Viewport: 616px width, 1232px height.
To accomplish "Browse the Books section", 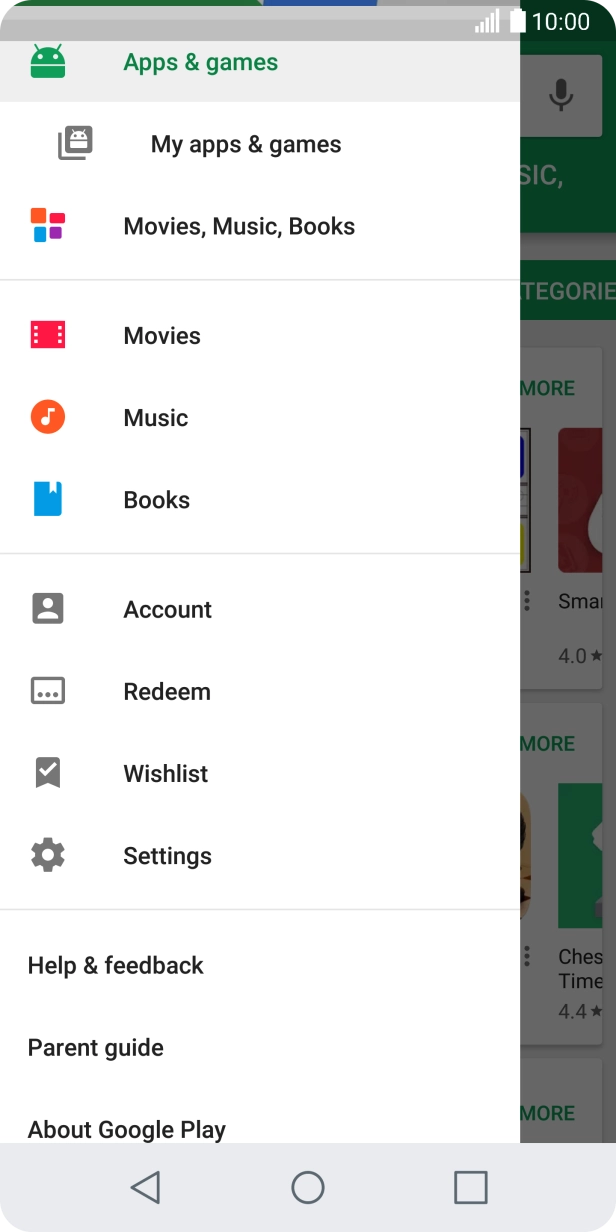I will click(156, 500).
